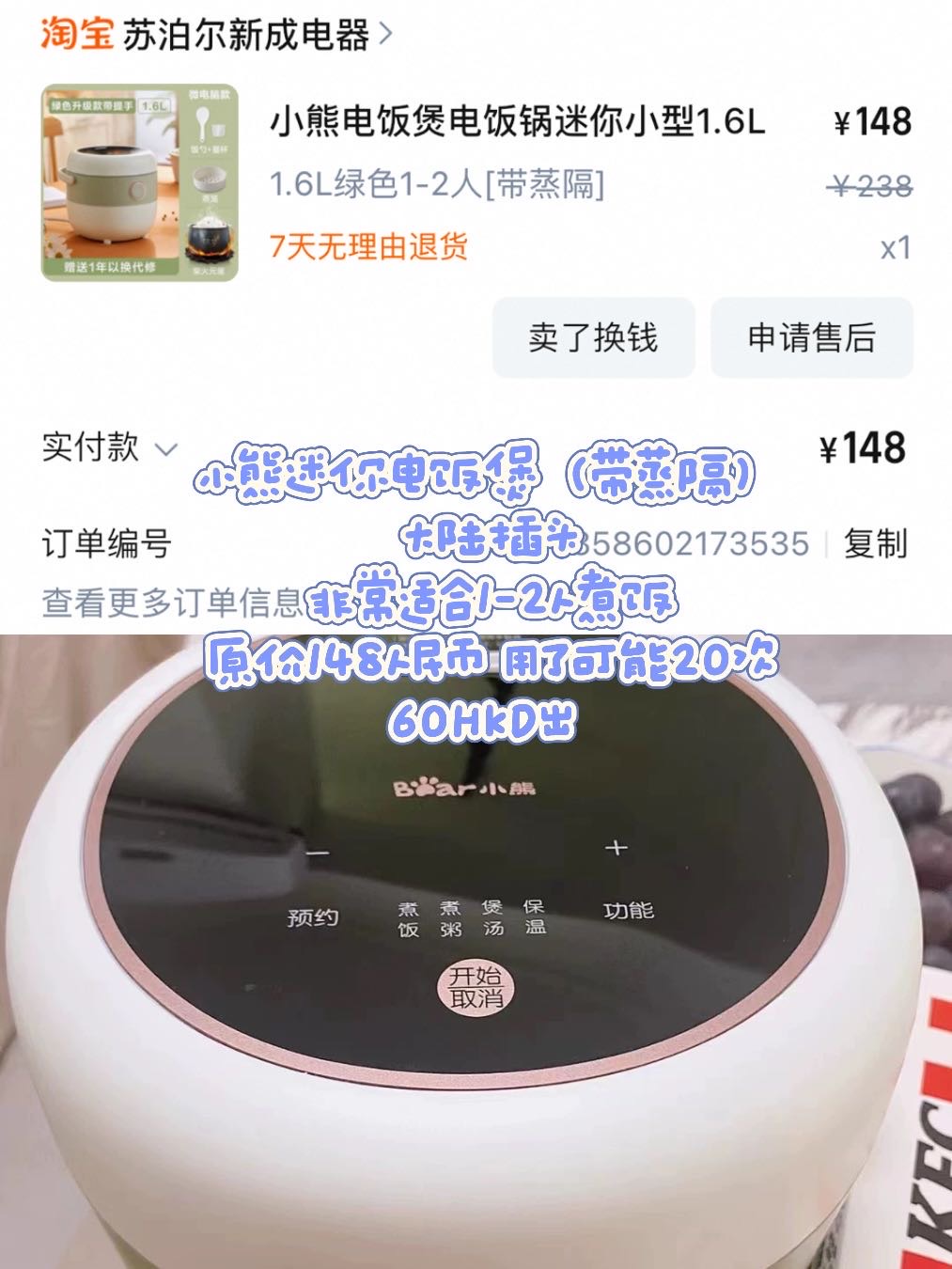Open the 7天无理由退货 return policy link
Image resolution: width=952 pixels, height=1269 pixels.
371,245
